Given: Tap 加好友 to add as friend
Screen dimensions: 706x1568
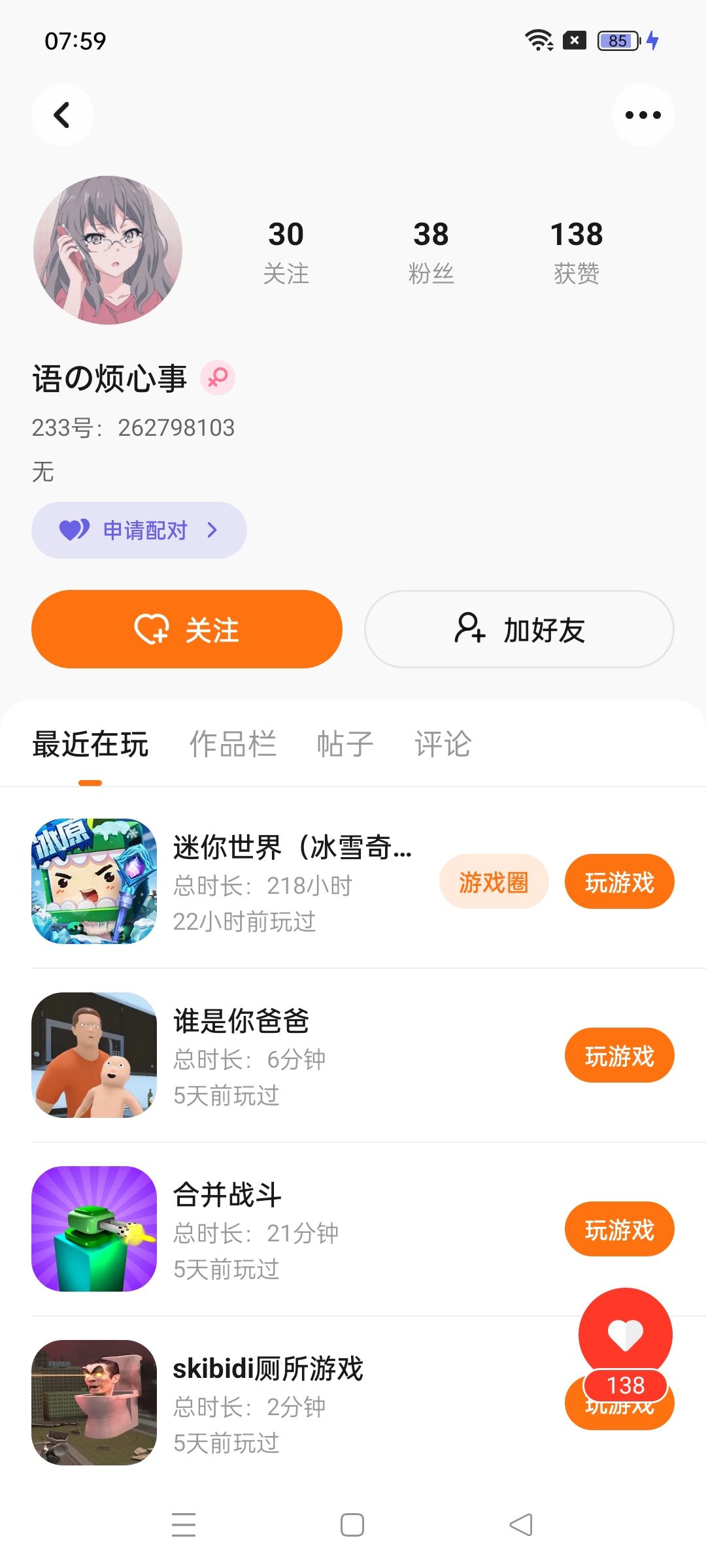Looking at the screenshot, I should pos(519,629).
